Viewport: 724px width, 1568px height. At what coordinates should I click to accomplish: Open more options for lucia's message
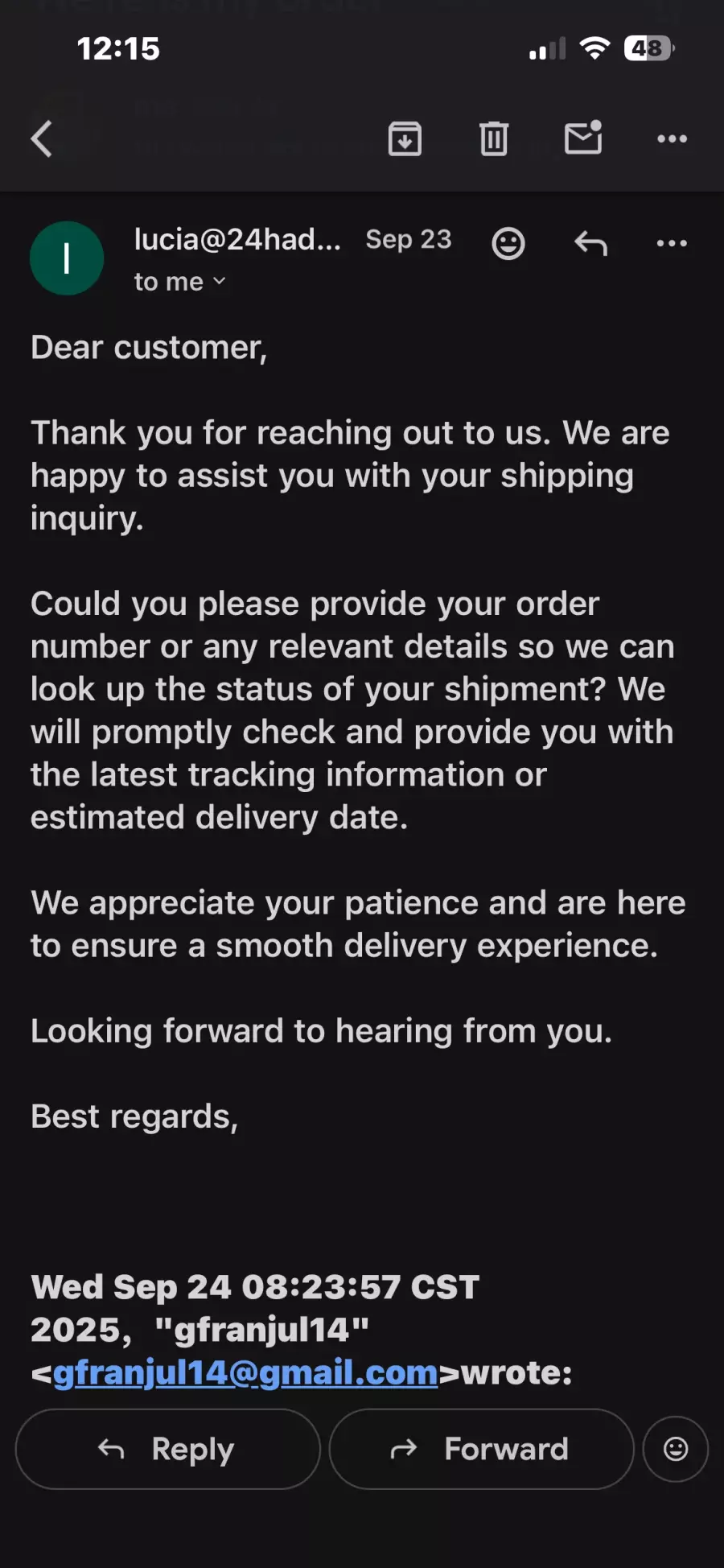coord(672,243)
